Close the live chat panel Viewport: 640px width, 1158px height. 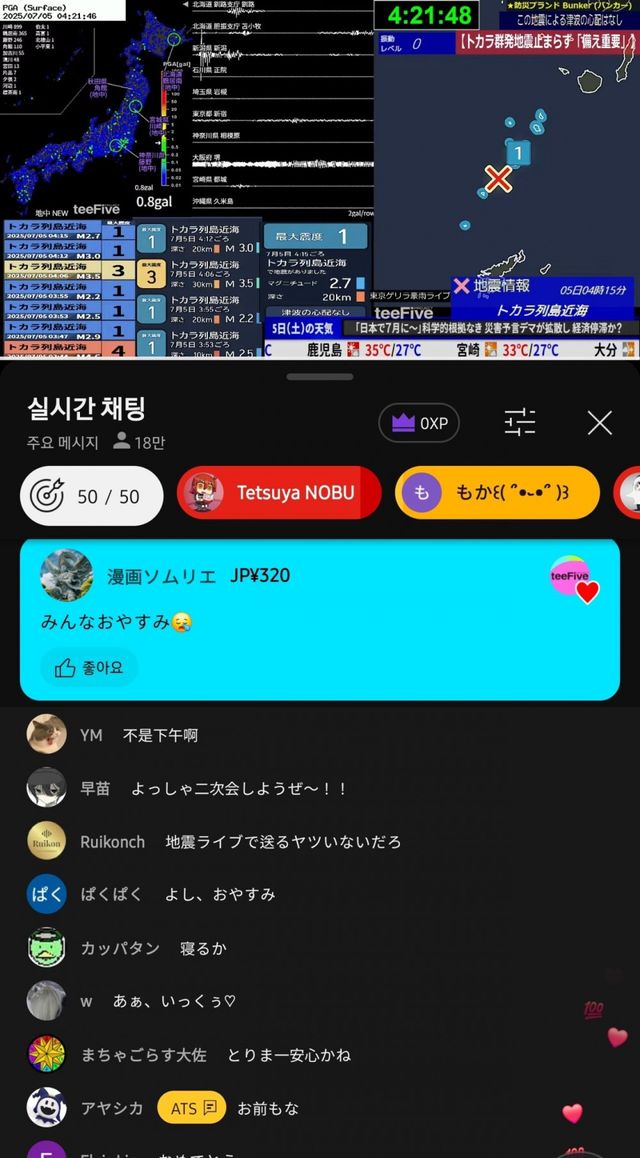point(599,423)
